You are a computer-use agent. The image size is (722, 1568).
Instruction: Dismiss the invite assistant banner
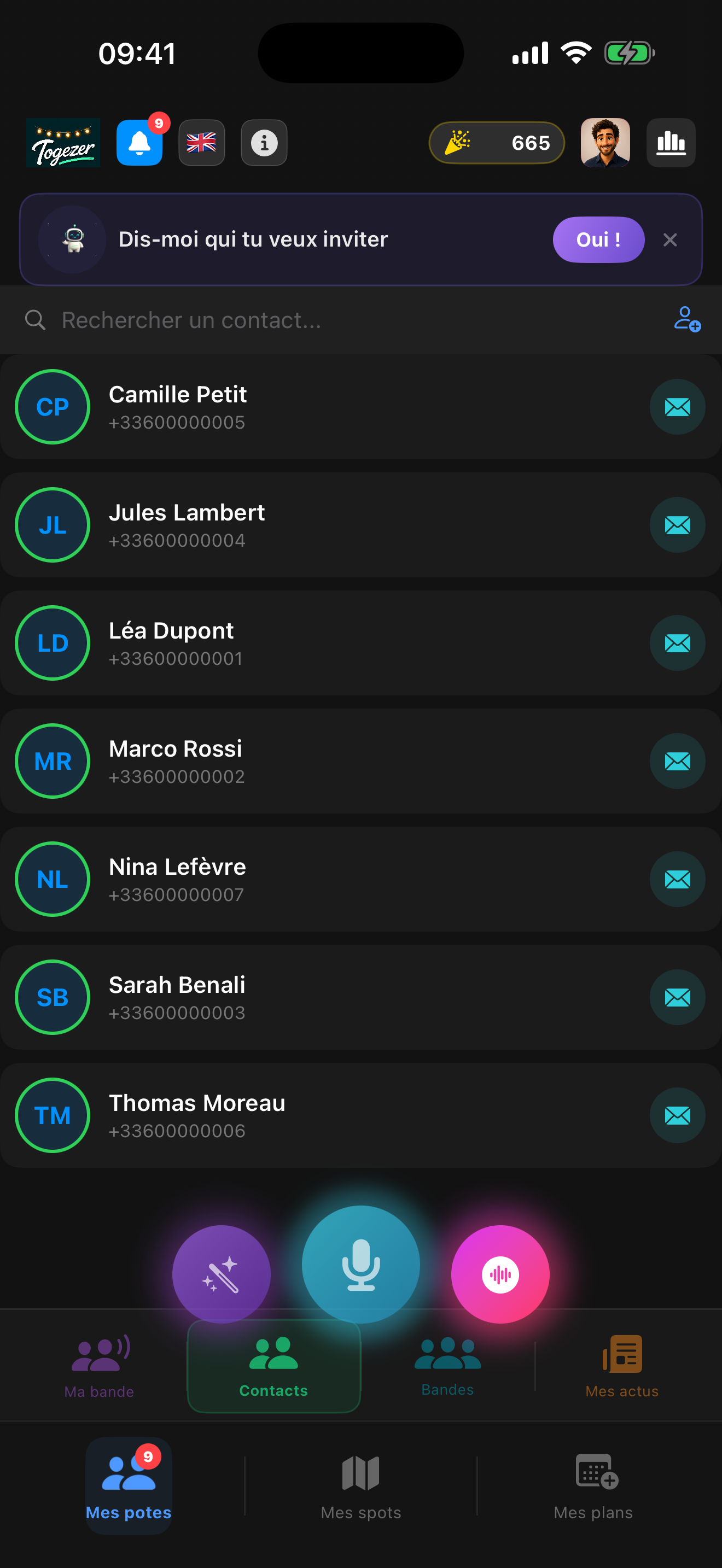[x=670, y=240]
